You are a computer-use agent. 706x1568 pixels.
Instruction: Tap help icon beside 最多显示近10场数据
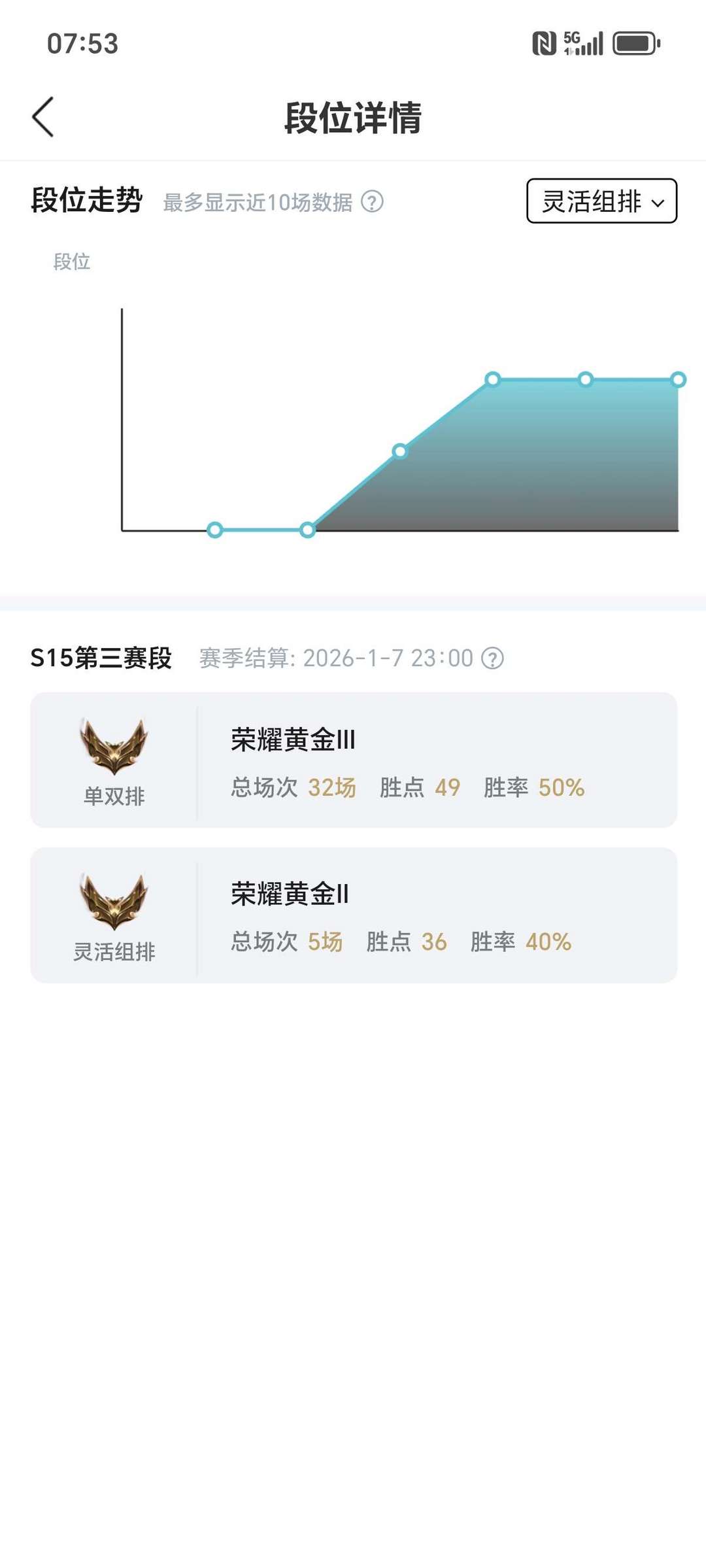click(373, 201)
